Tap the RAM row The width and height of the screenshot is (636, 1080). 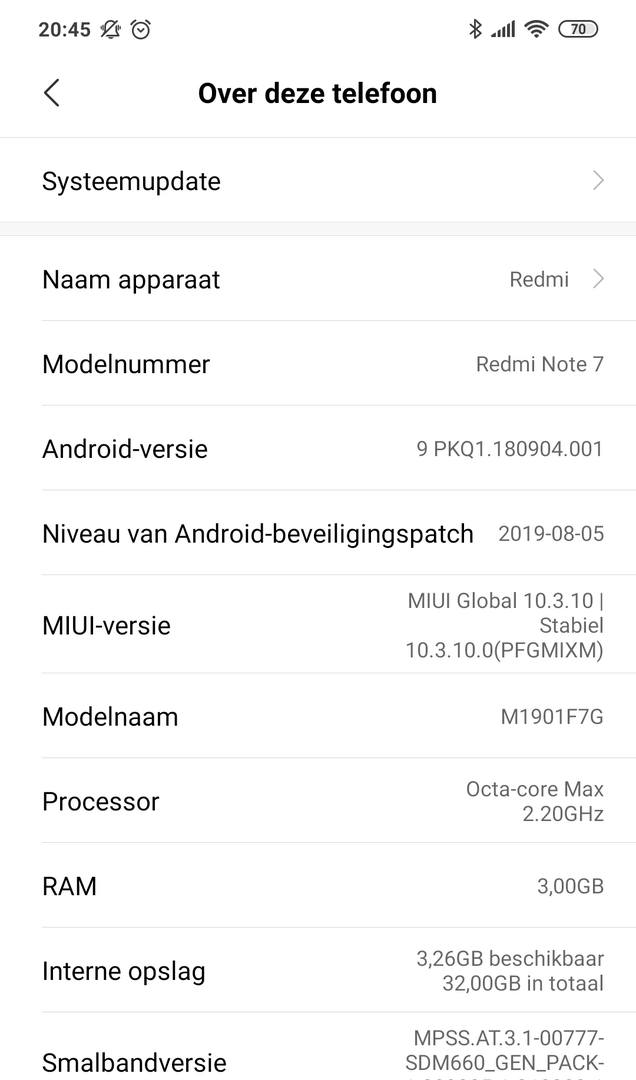pyautogui.click(x=318, y=886)
